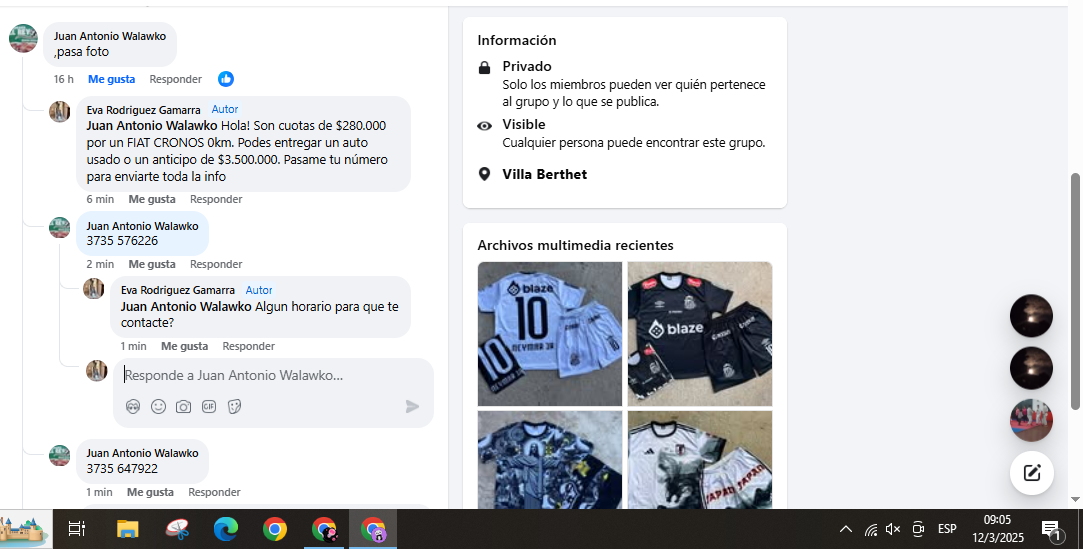Viewport: 1083px width, 549px height.
Task: Send the reply with the arrow icon
Action: [412, 406]
